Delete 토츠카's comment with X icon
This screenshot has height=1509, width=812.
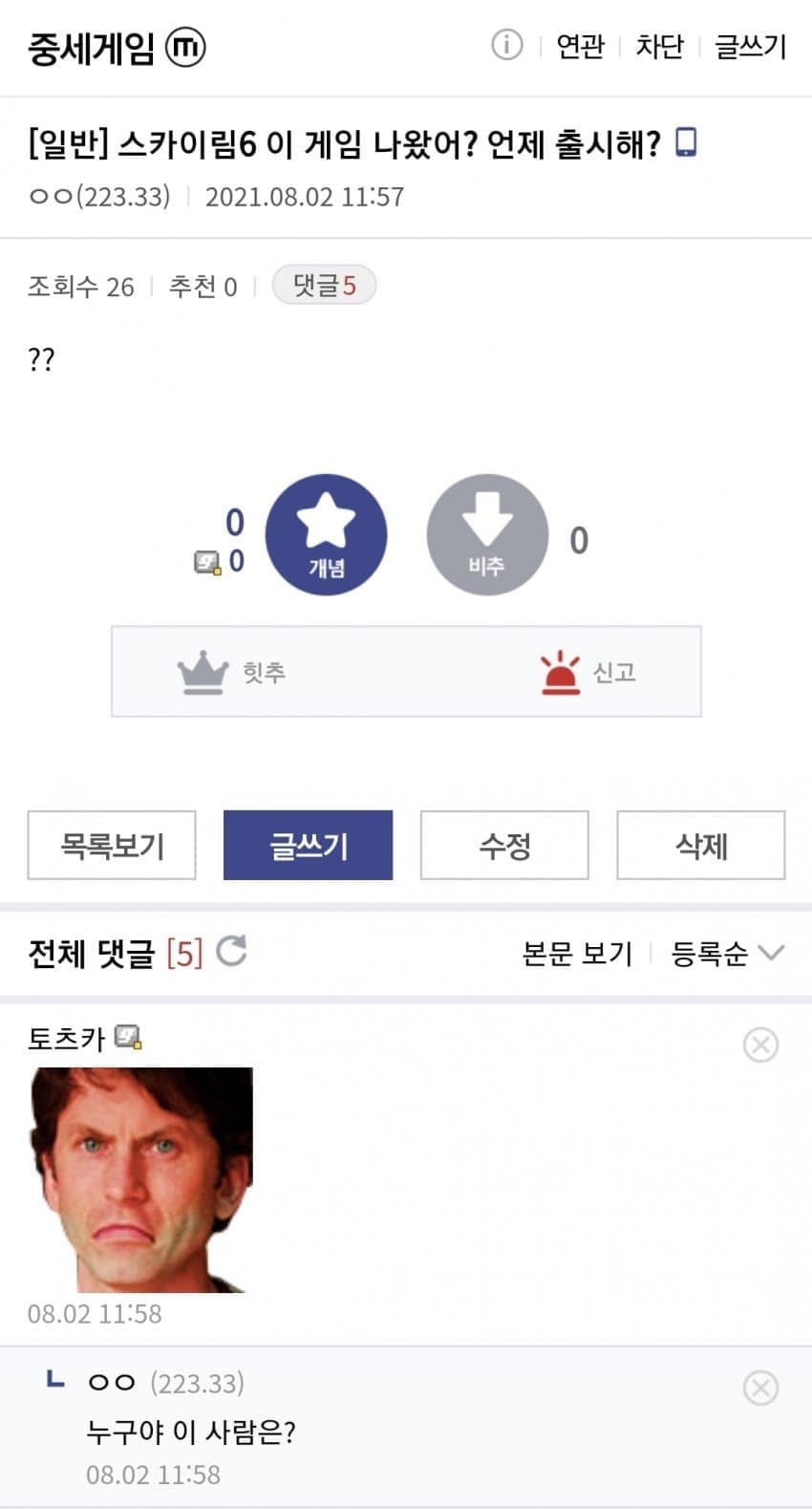[760, 1045]
